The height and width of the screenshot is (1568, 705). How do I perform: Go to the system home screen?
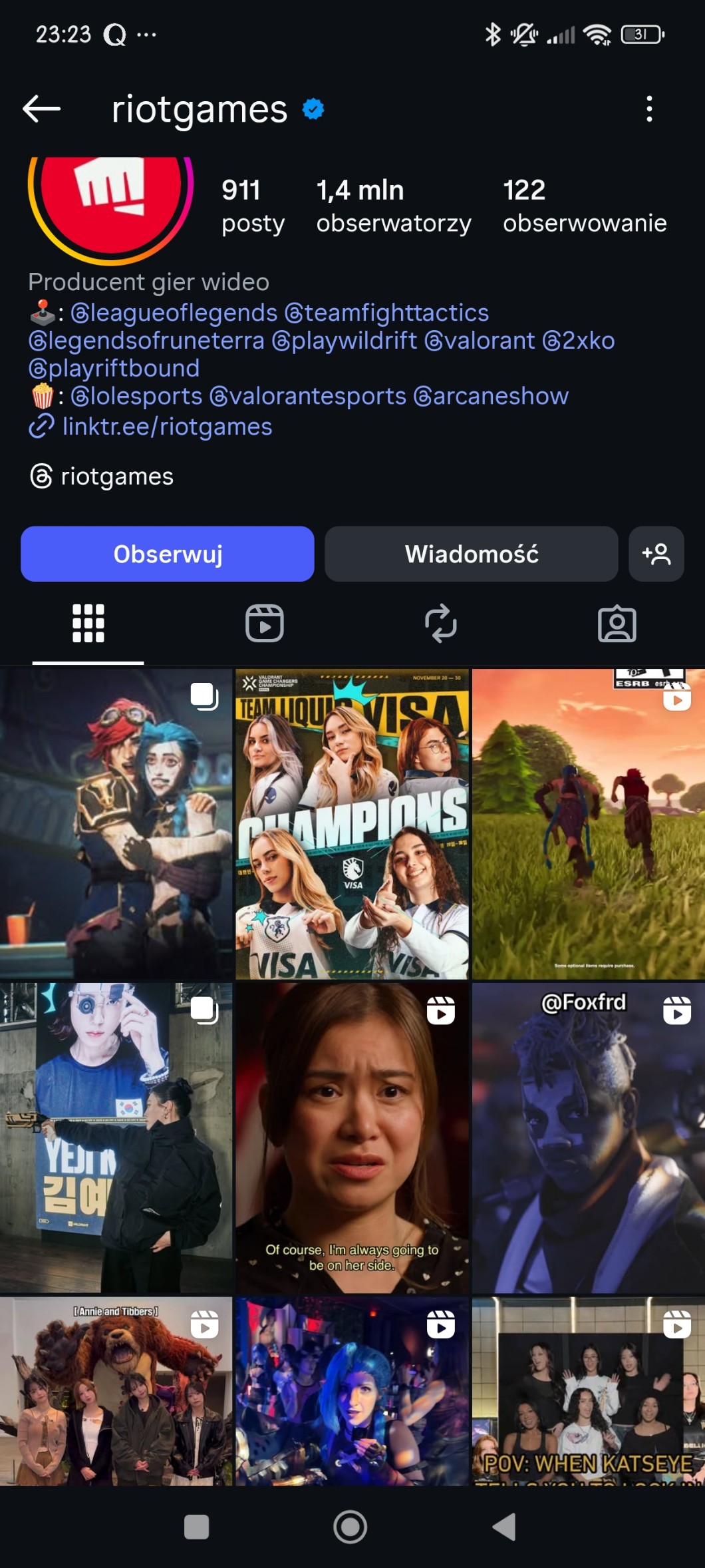pos(351,1527)
